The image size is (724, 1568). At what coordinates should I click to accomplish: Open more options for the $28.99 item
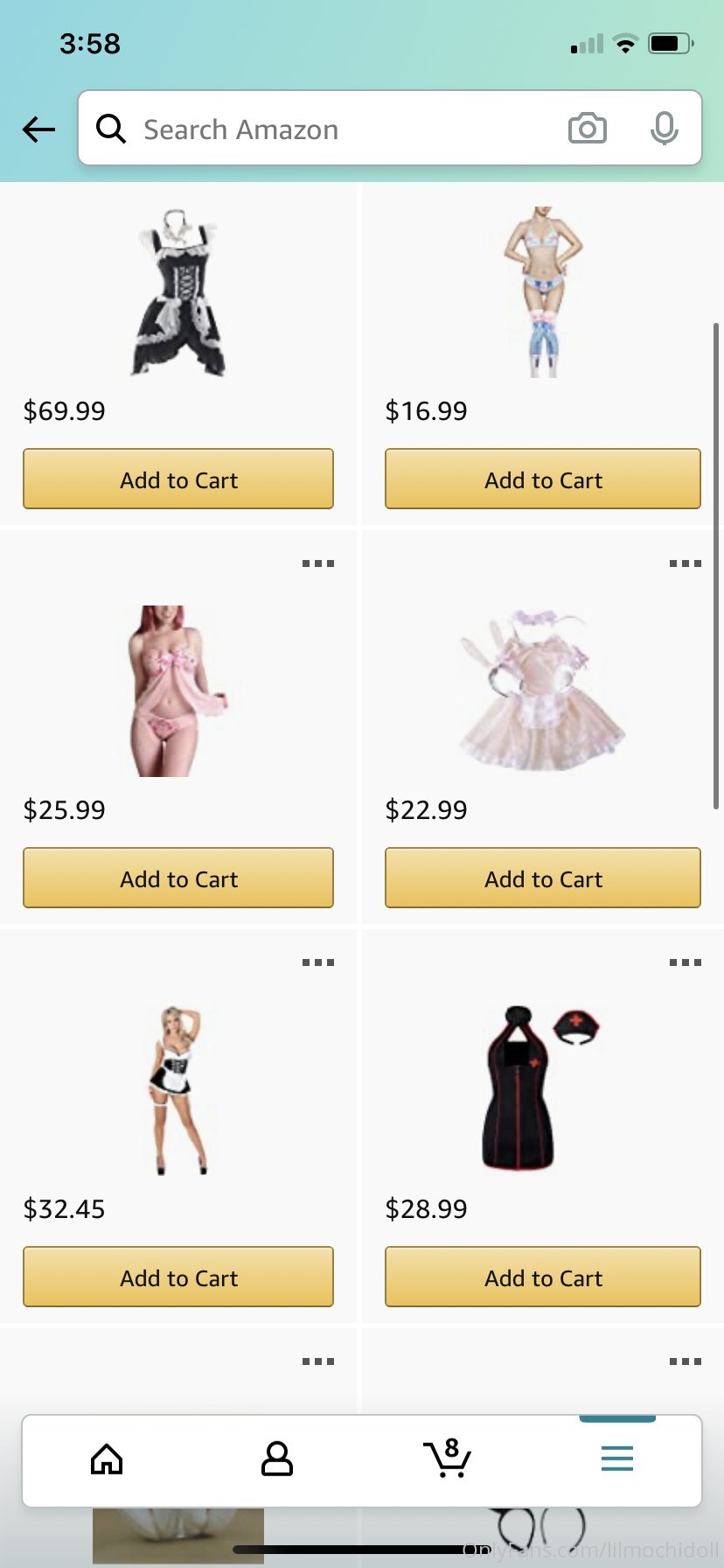pos(686,962)
